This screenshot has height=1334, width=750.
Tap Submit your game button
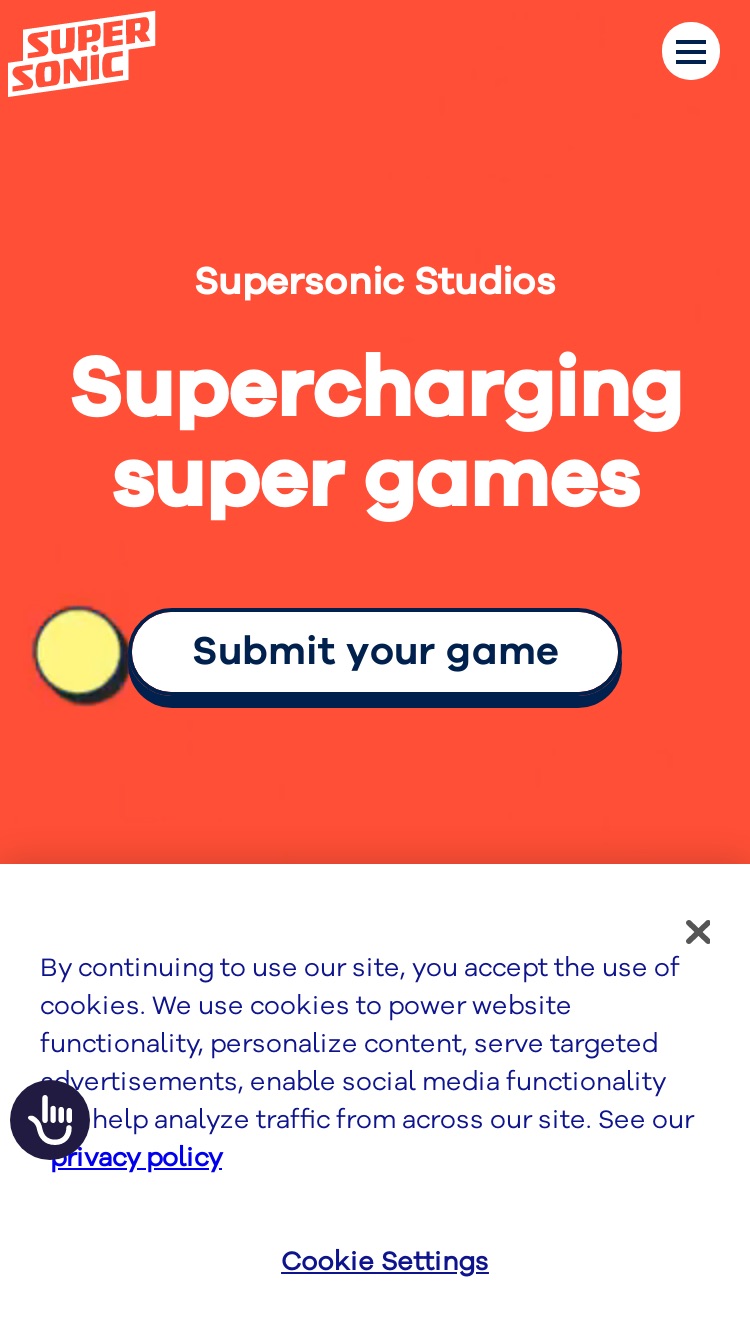pyautogui.click(x=375, y=652)
